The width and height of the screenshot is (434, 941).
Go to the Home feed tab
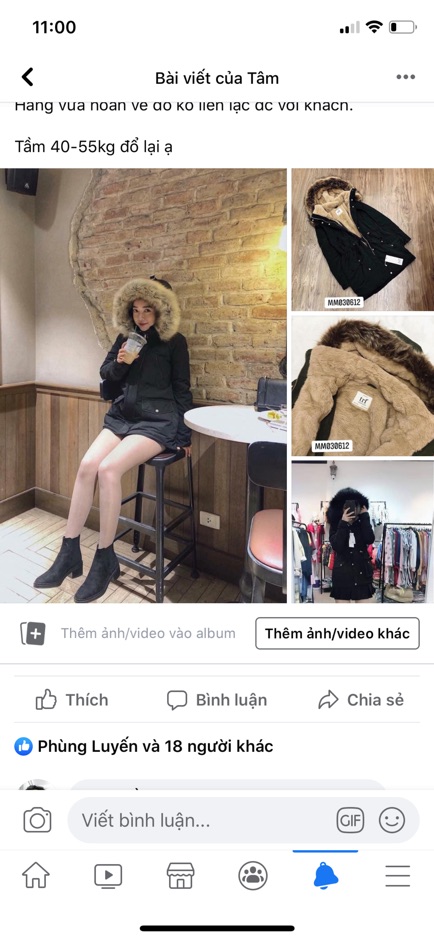pos(36,876)
